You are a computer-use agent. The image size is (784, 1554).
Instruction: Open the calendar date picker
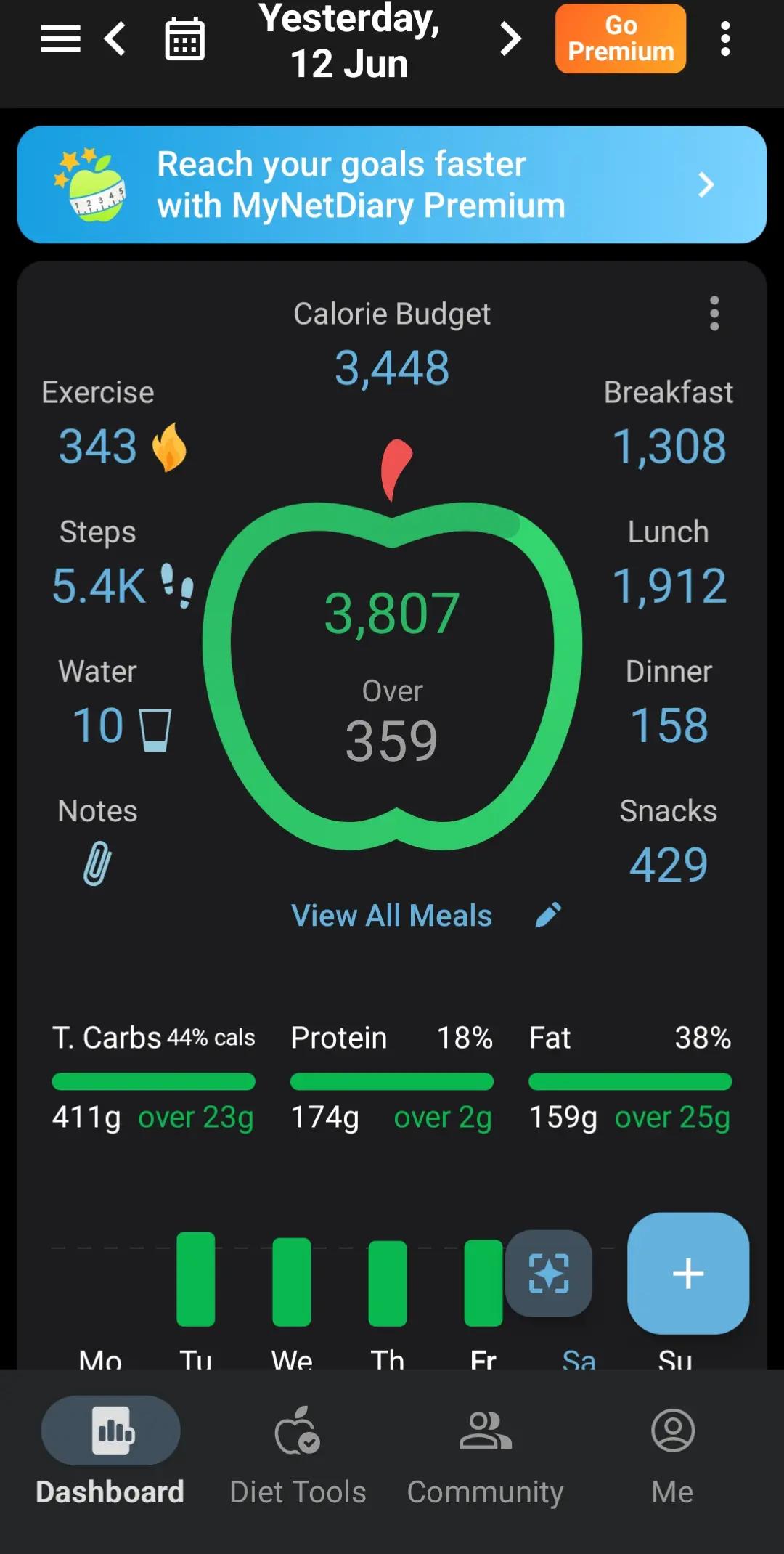click(x=184, y=39)
